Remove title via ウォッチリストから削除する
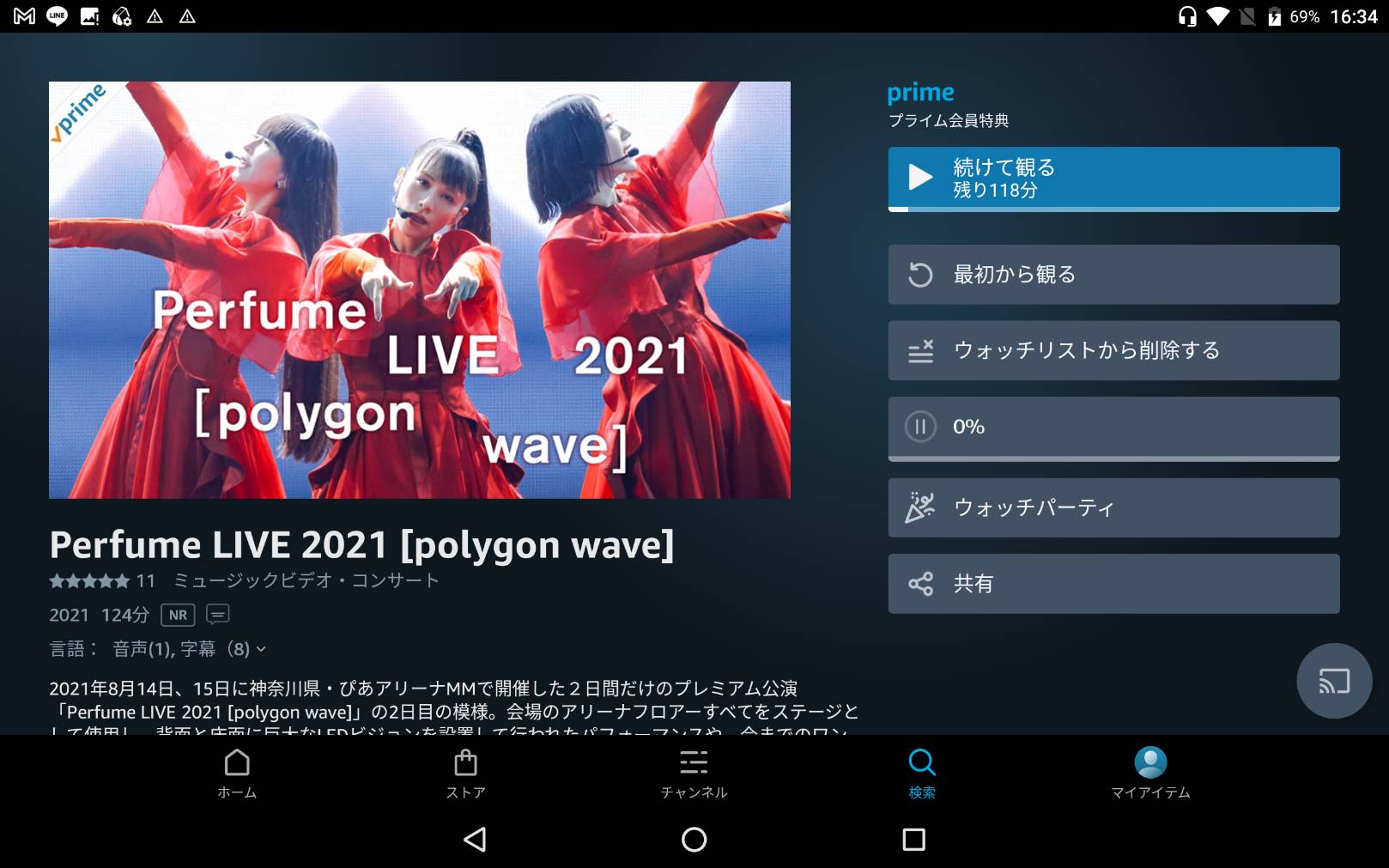Viewport: 1389px width, 868px height. pos(1113,350)
